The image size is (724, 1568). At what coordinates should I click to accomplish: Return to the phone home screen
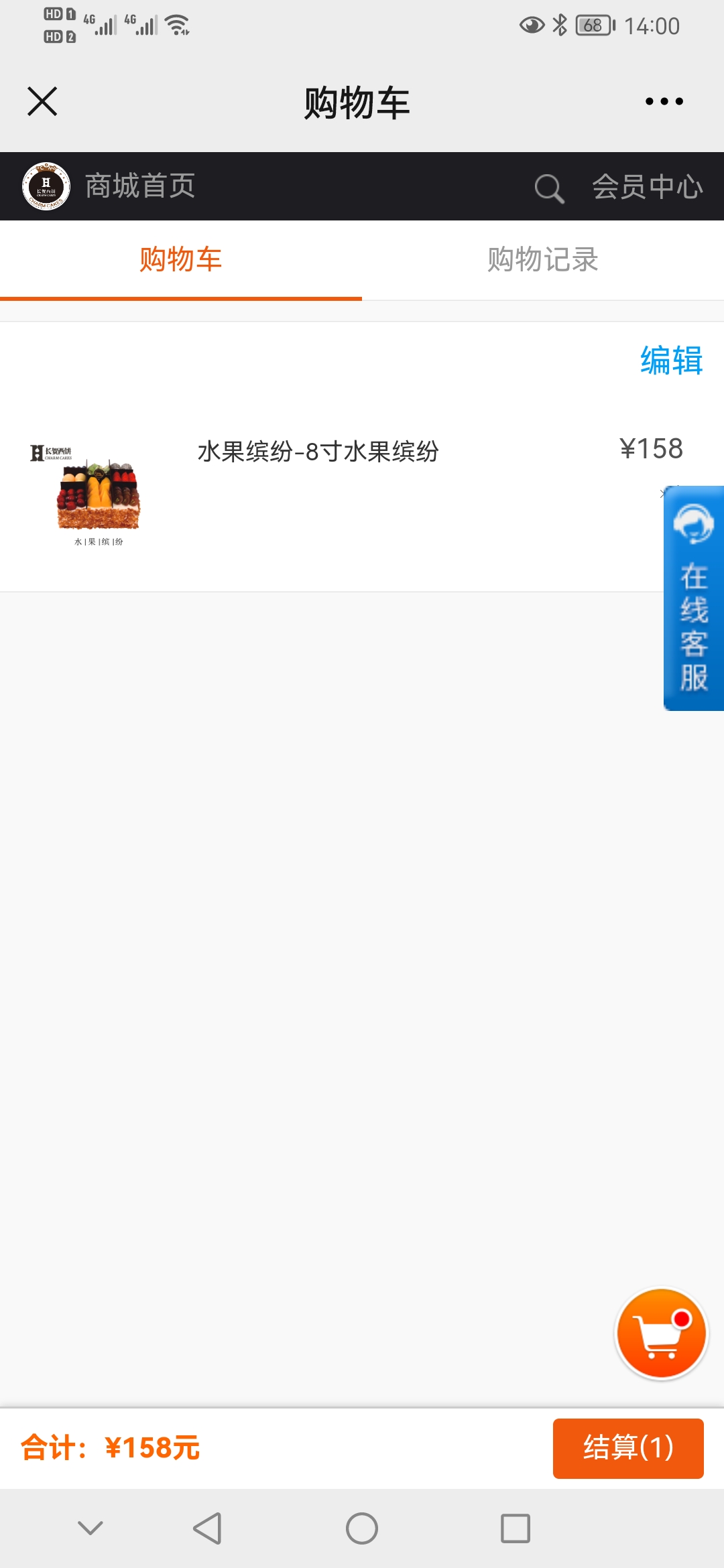click(x=361, y=1528)
